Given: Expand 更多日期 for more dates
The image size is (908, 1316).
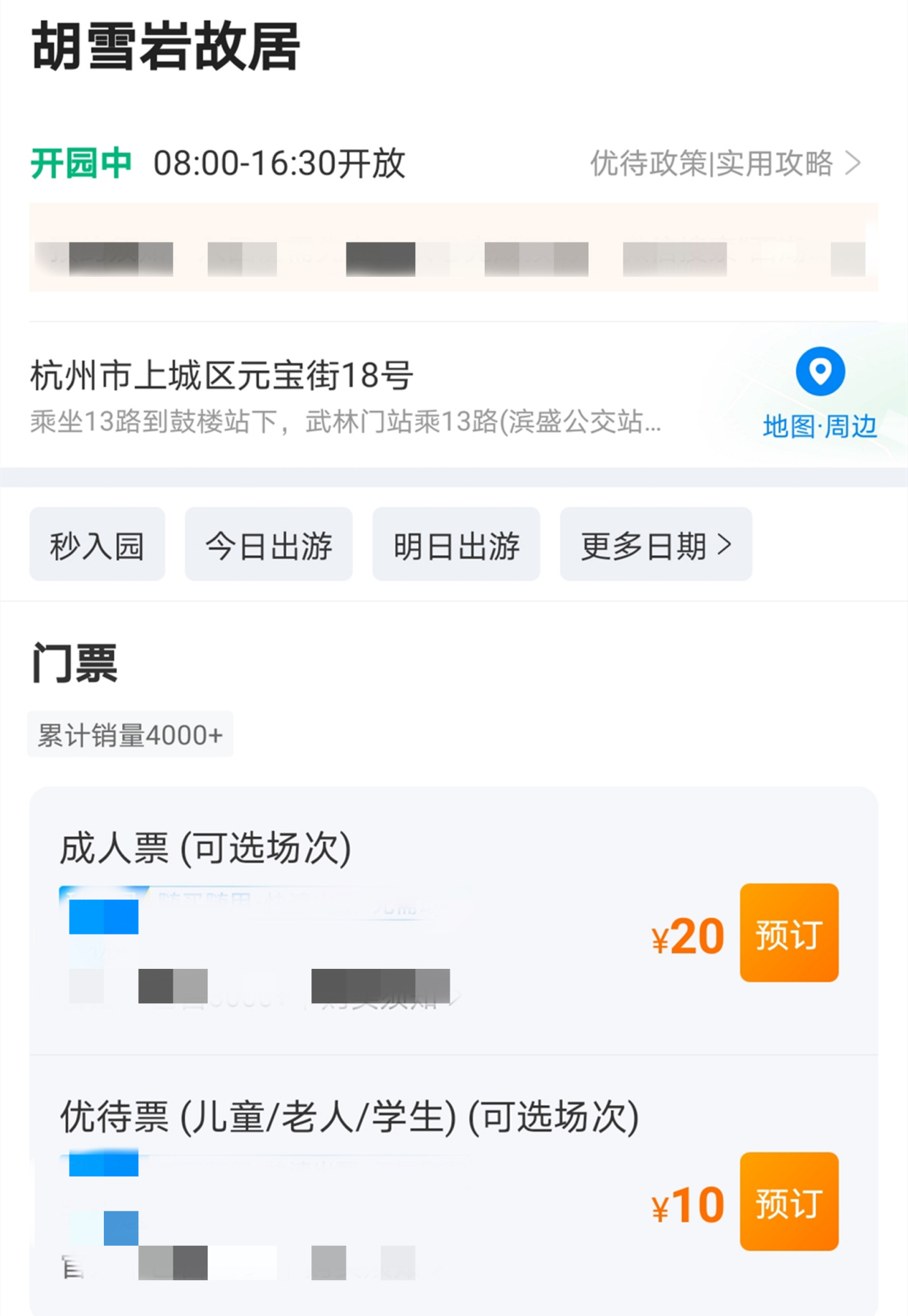Looking at the screenshot, I should click(x=655, y=544).
